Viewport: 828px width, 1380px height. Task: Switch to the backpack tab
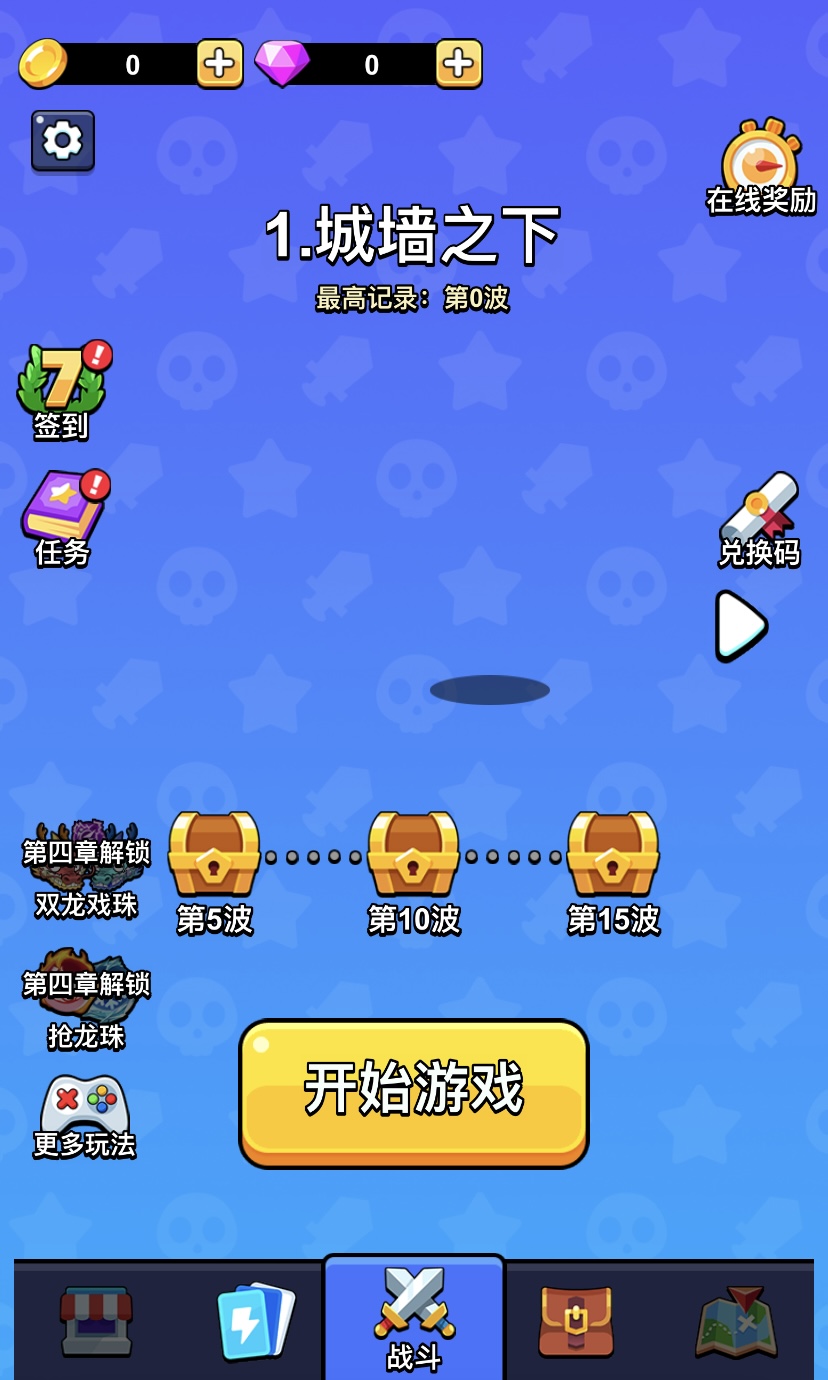pos(576,1320)
